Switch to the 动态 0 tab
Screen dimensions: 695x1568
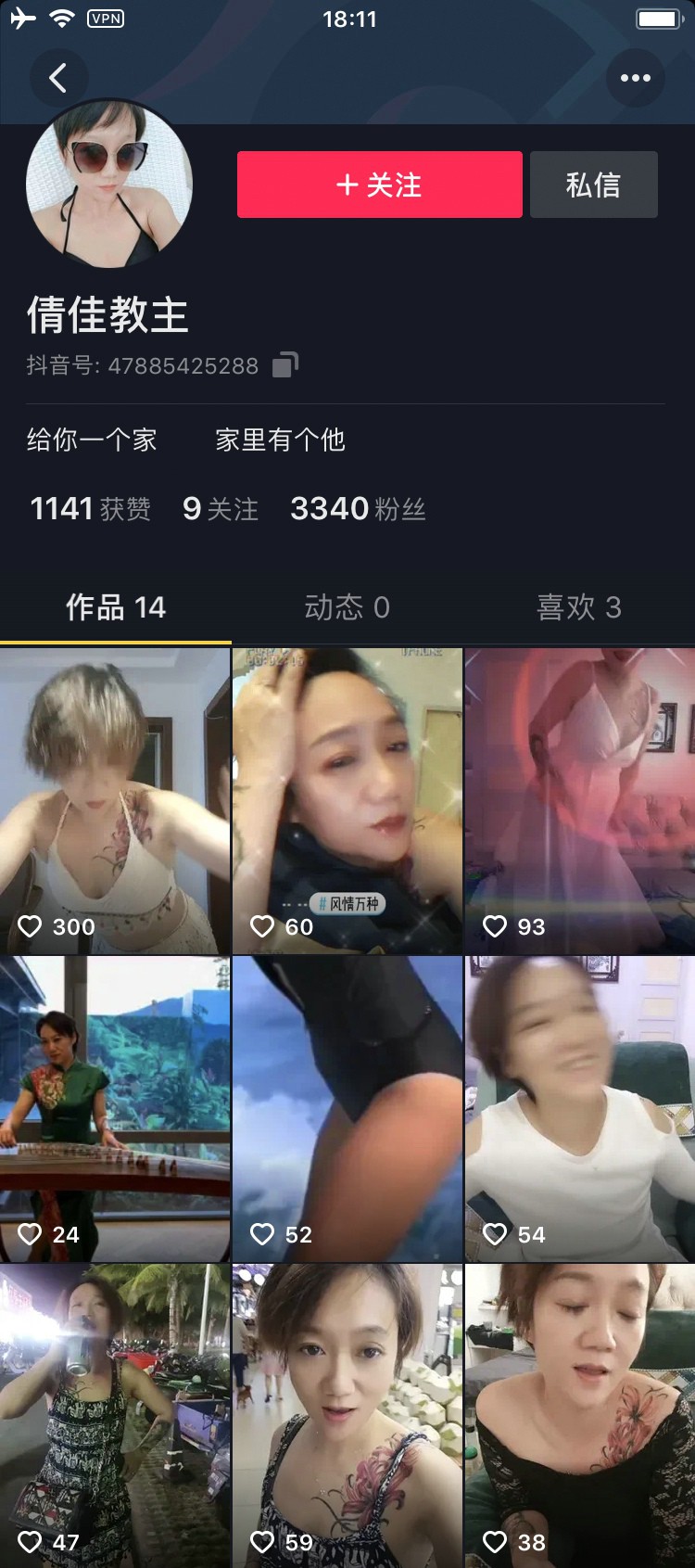coord(347,607)
